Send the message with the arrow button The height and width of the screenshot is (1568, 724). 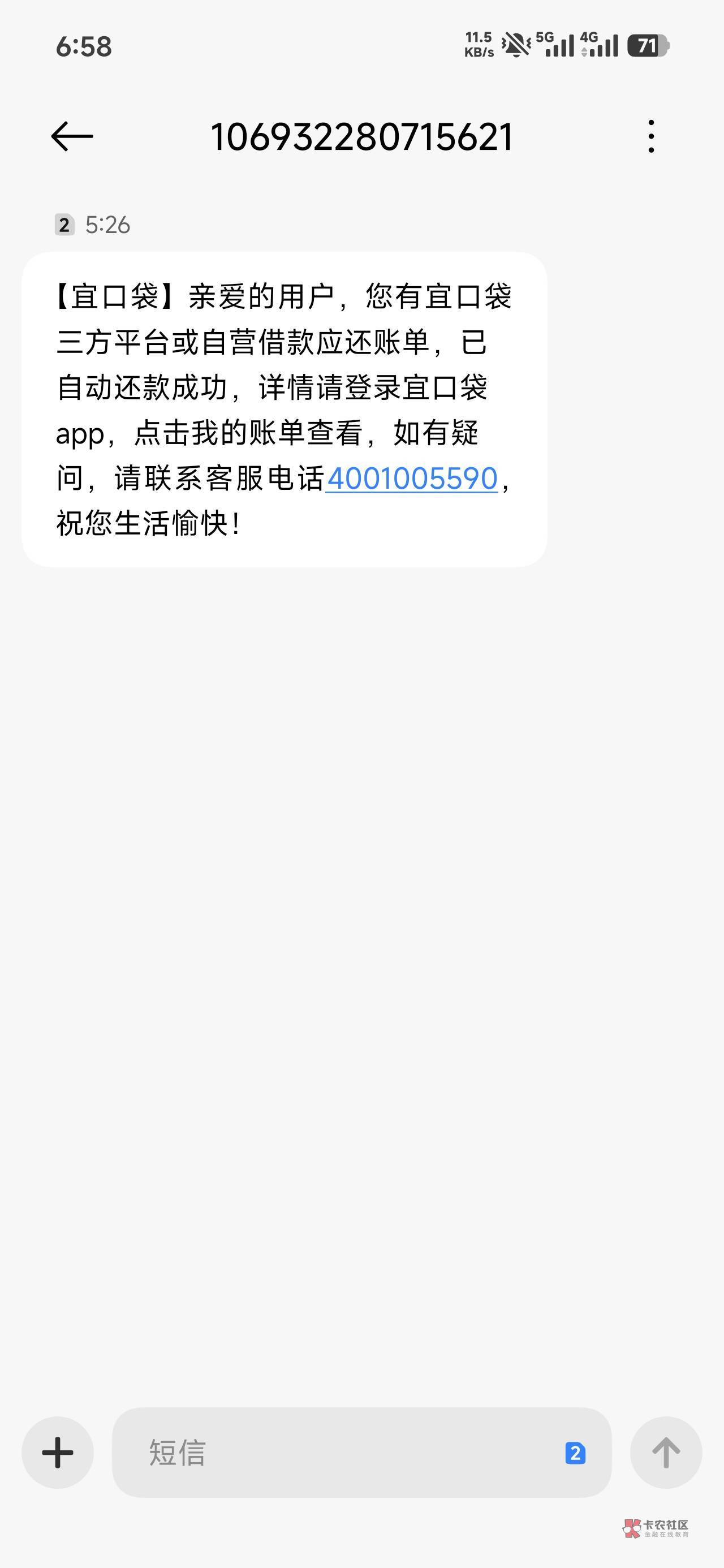pyautogui.click(x=666, y=1453)
